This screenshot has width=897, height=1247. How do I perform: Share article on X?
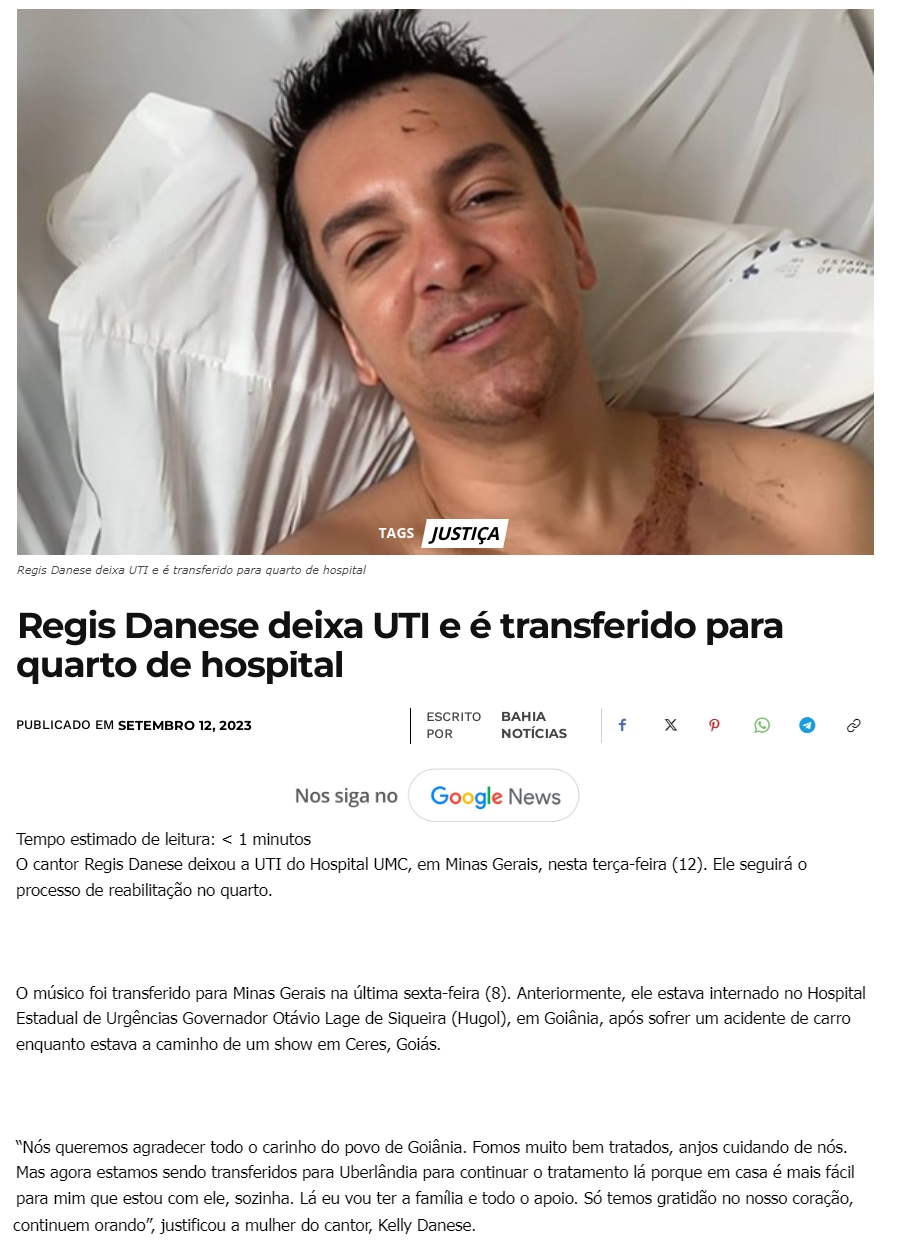point(670,725)
